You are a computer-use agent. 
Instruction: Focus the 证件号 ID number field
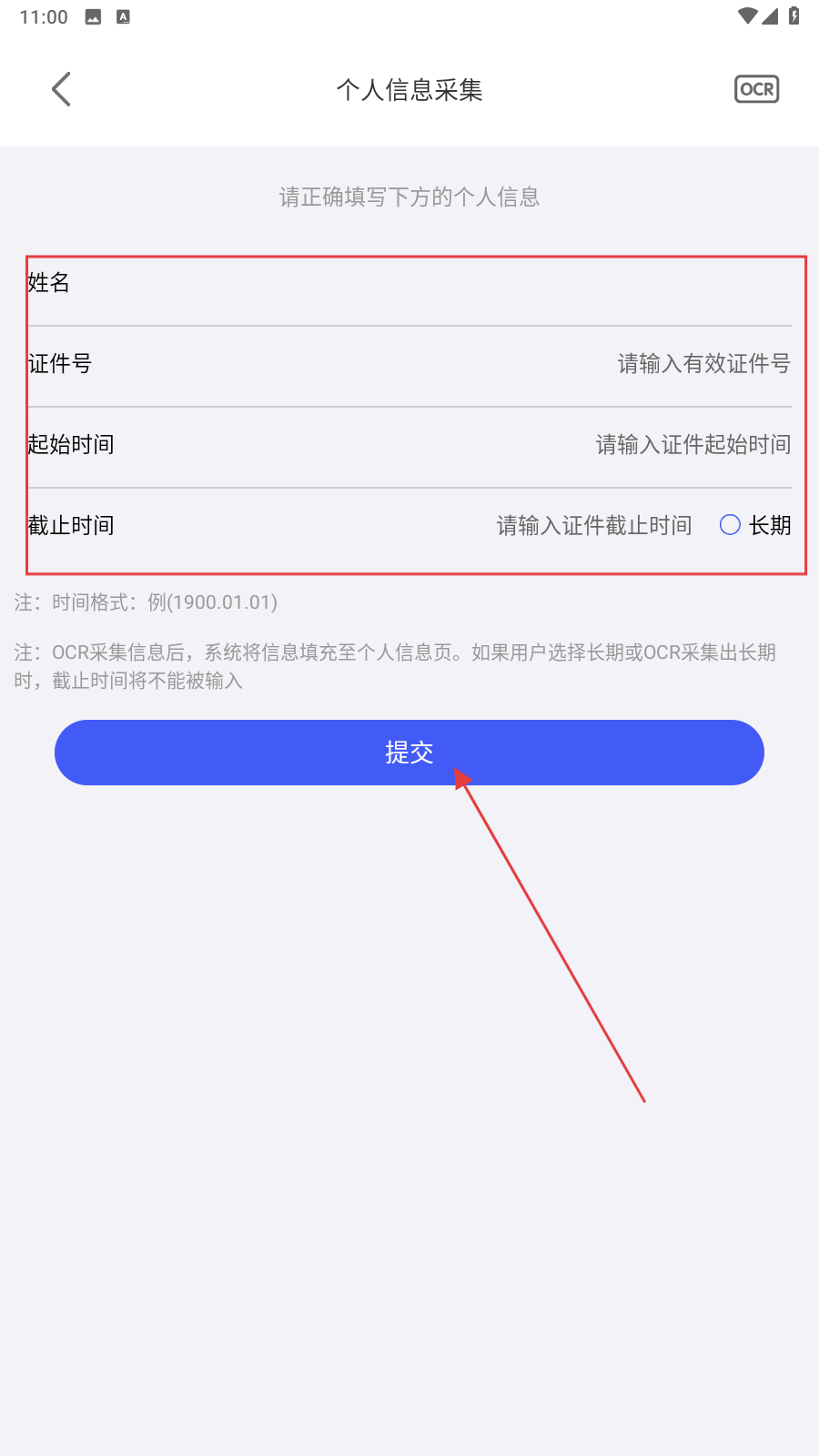[x=409, y=366]
